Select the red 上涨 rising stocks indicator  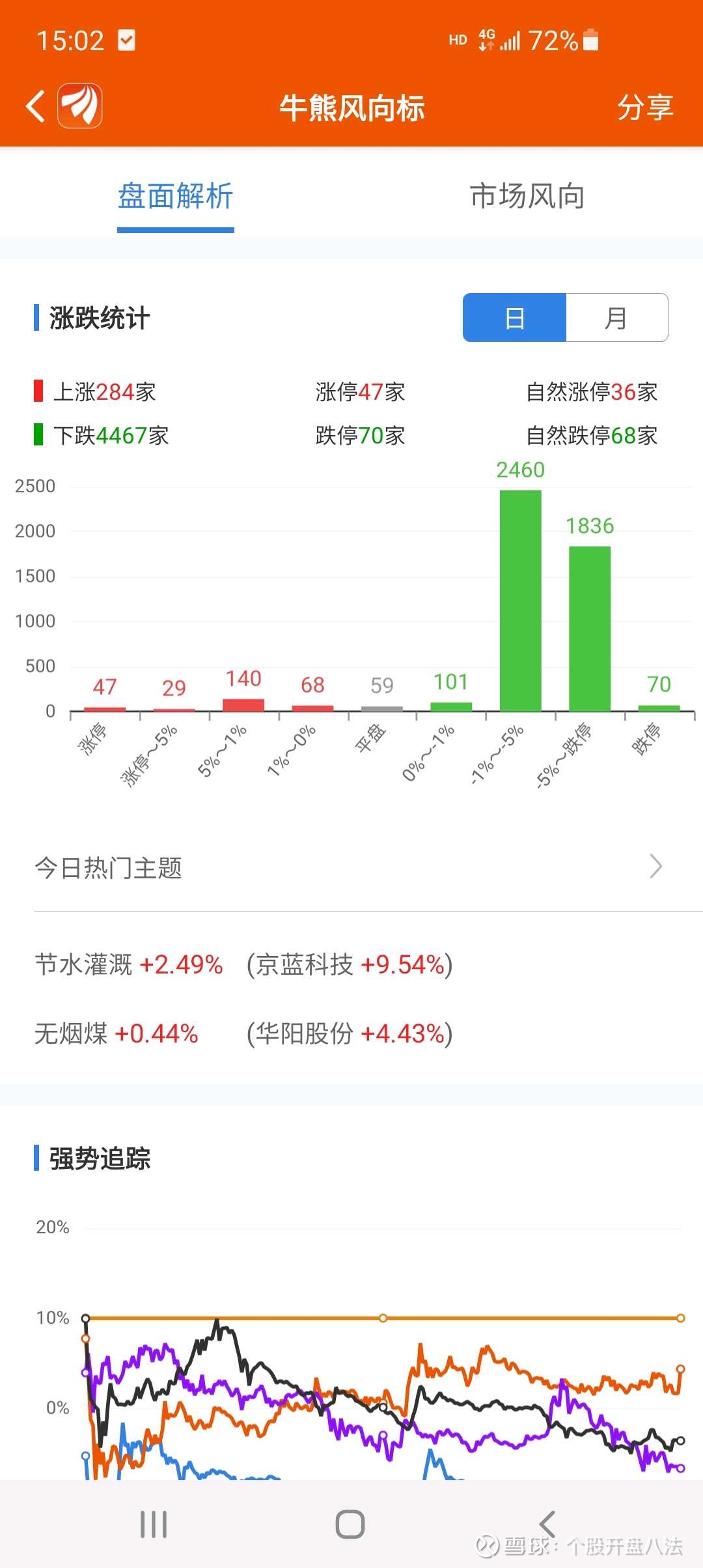click(98, 393)
